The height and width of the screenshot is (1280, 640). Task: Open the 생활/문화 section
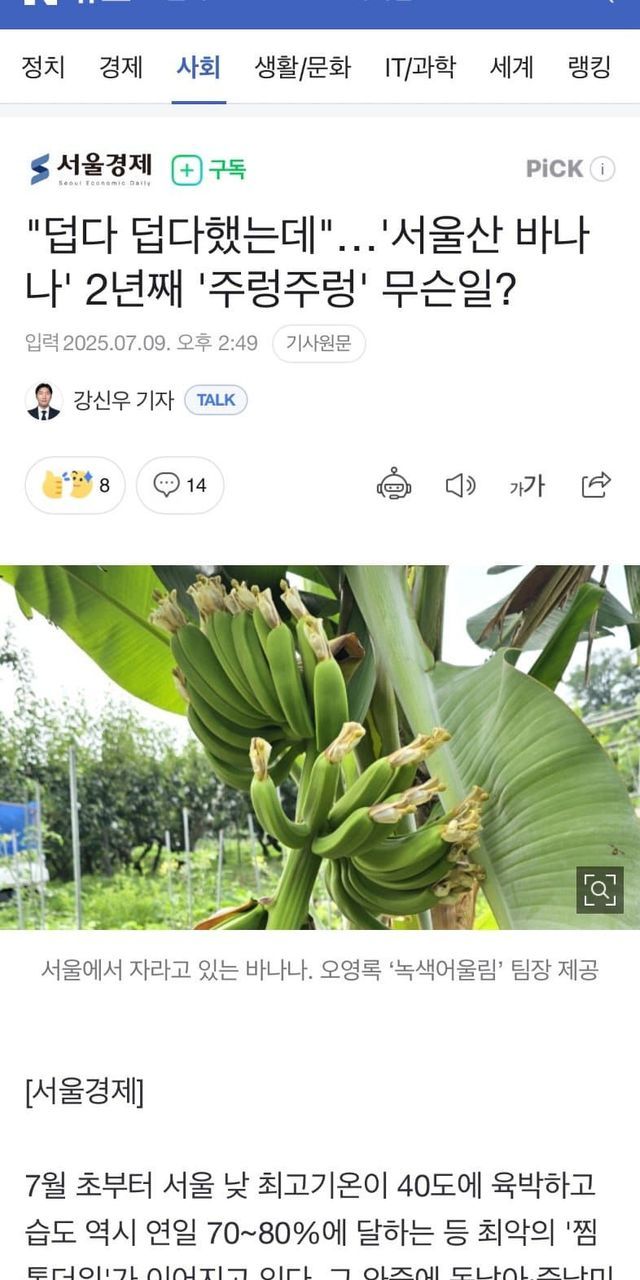[x=303, y=67]
